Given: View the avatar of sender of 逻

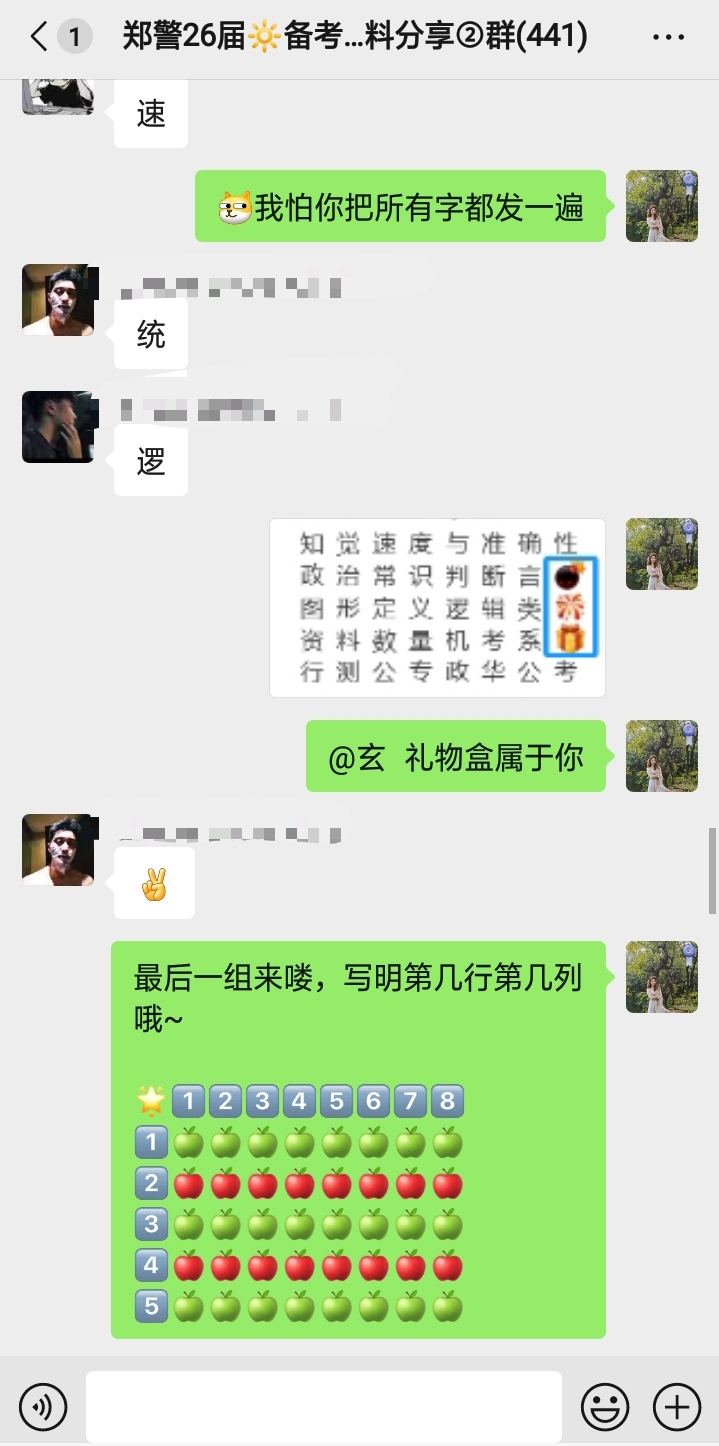Looking at the screenshot, I should coord(58,427).
